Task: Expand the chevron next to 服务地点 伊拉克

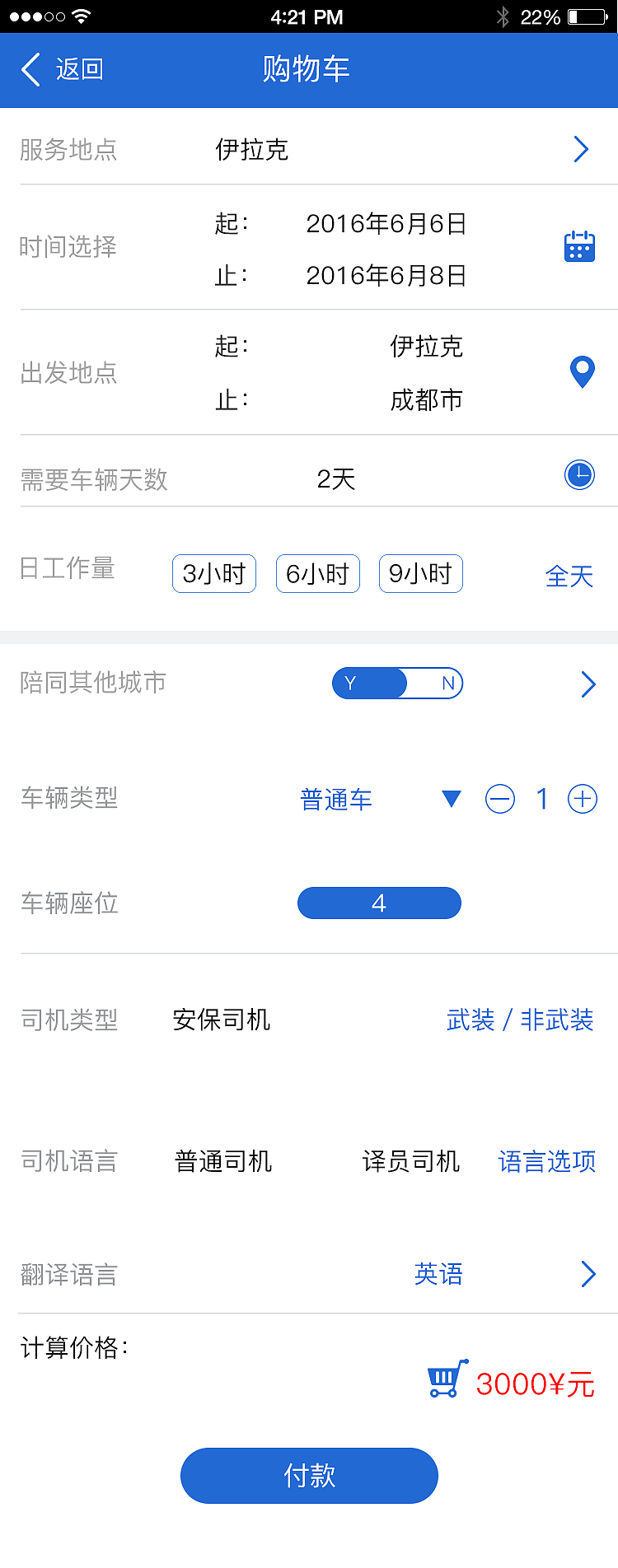Action: [582, 149]
